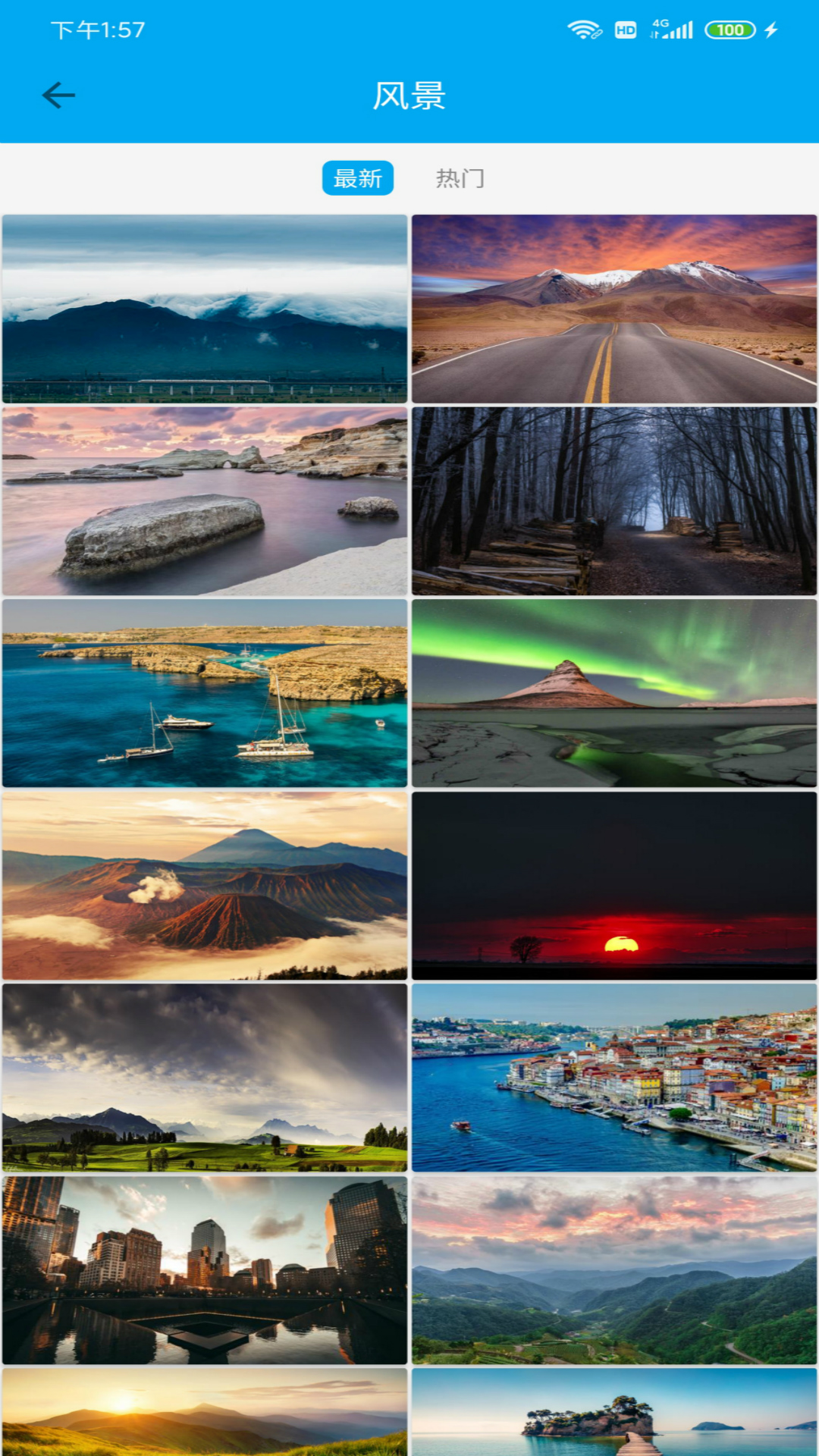The width and height of the screenshot is (819, 1456).
Task: Switch to the 热门 tab
Action: coord(460,178)
